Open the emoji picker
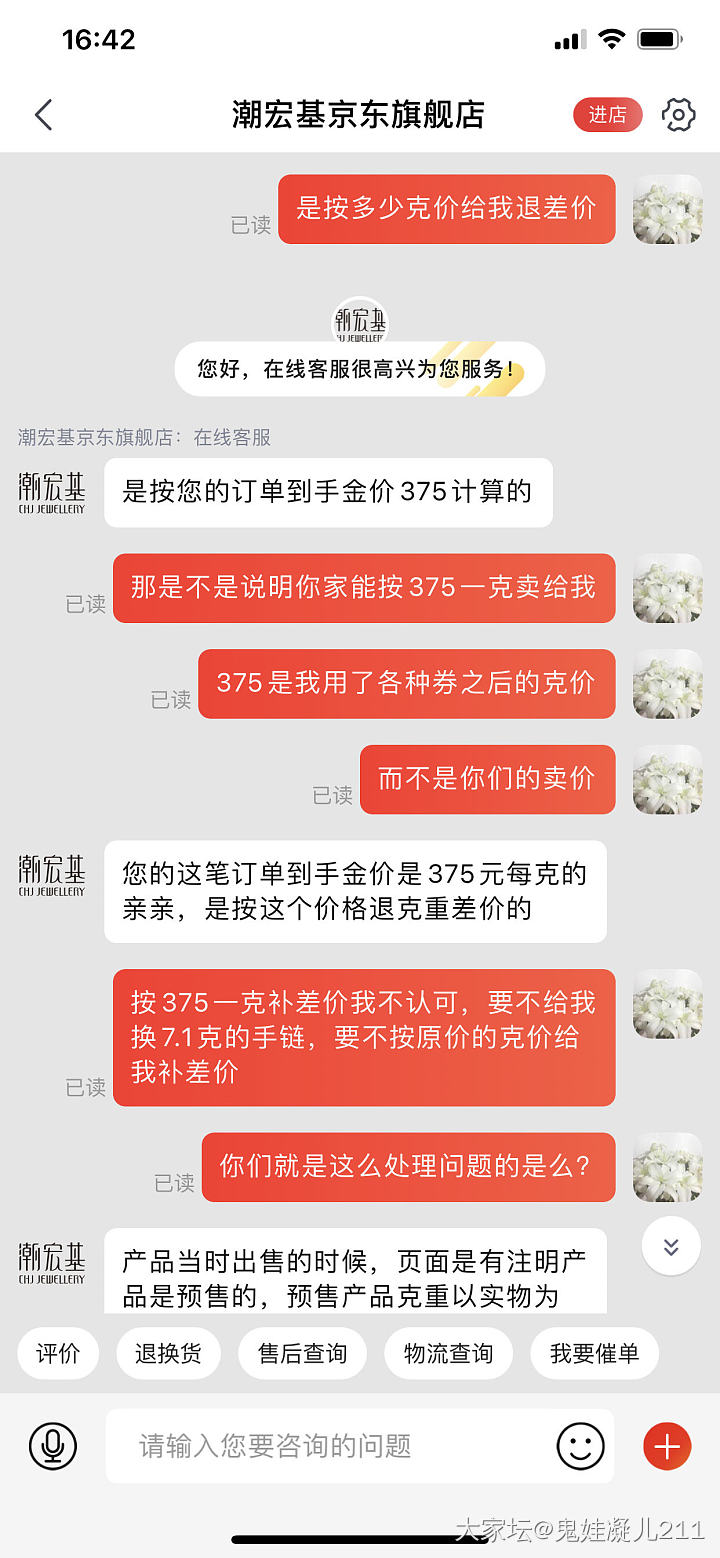Image resolution: width=720 pixels, height=1558 pixels. coord(581,1446)
